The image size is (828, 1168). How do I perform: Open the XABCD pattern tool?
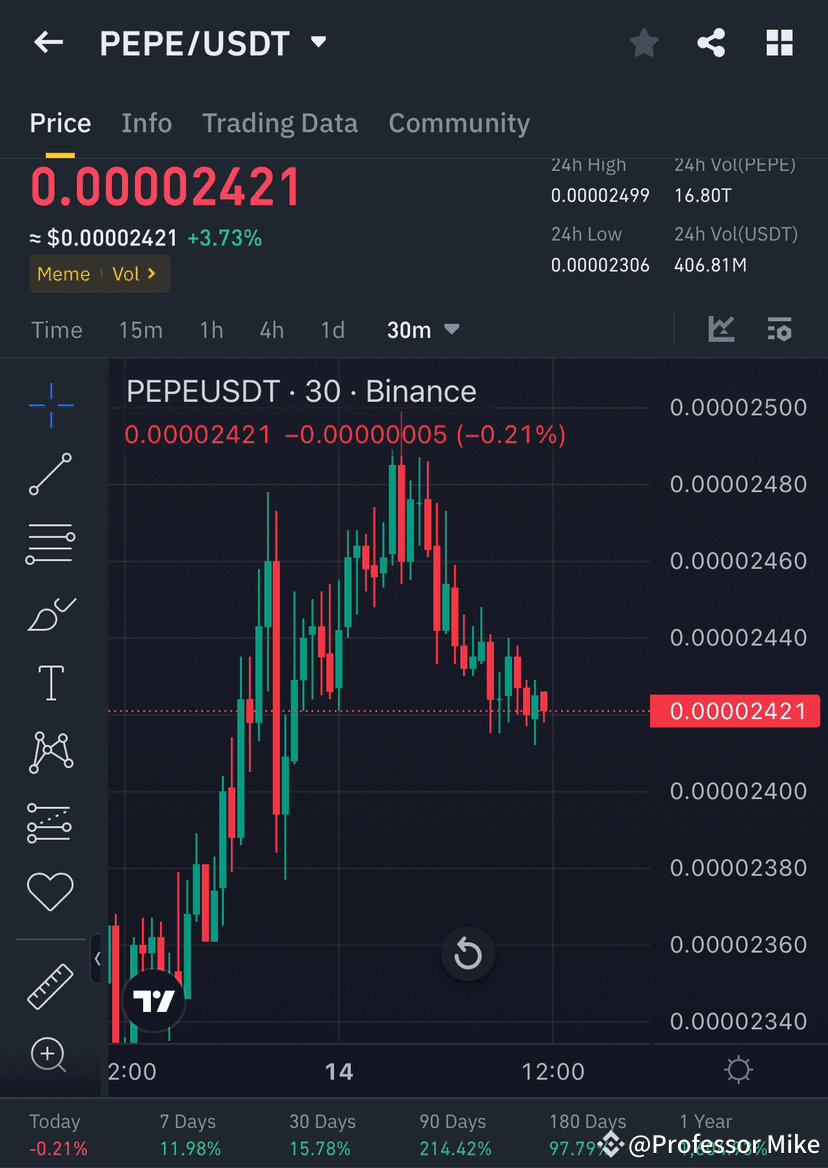[x=50, y=752]
